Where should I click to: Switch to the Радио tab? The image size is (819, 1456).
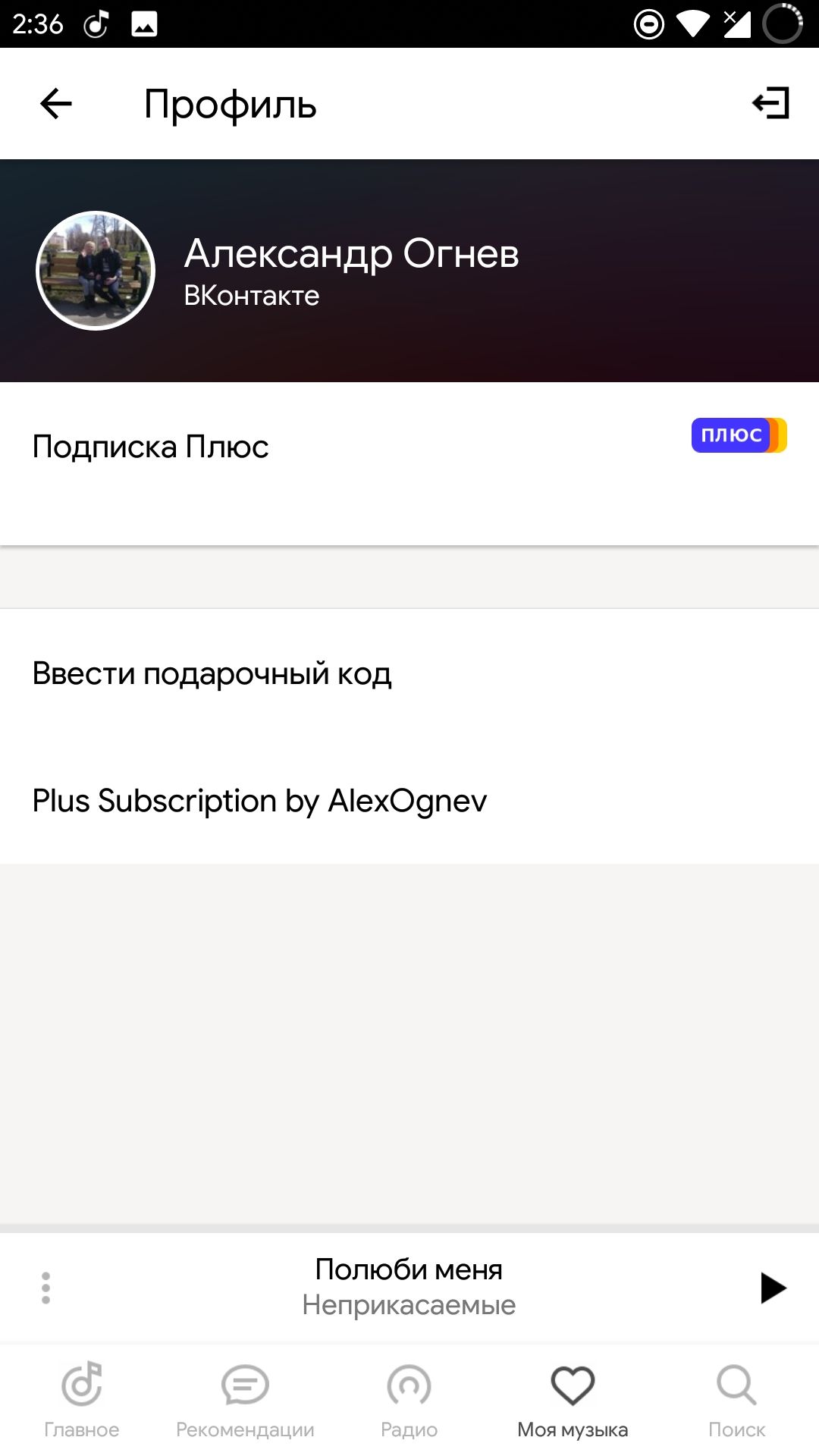409,1399
